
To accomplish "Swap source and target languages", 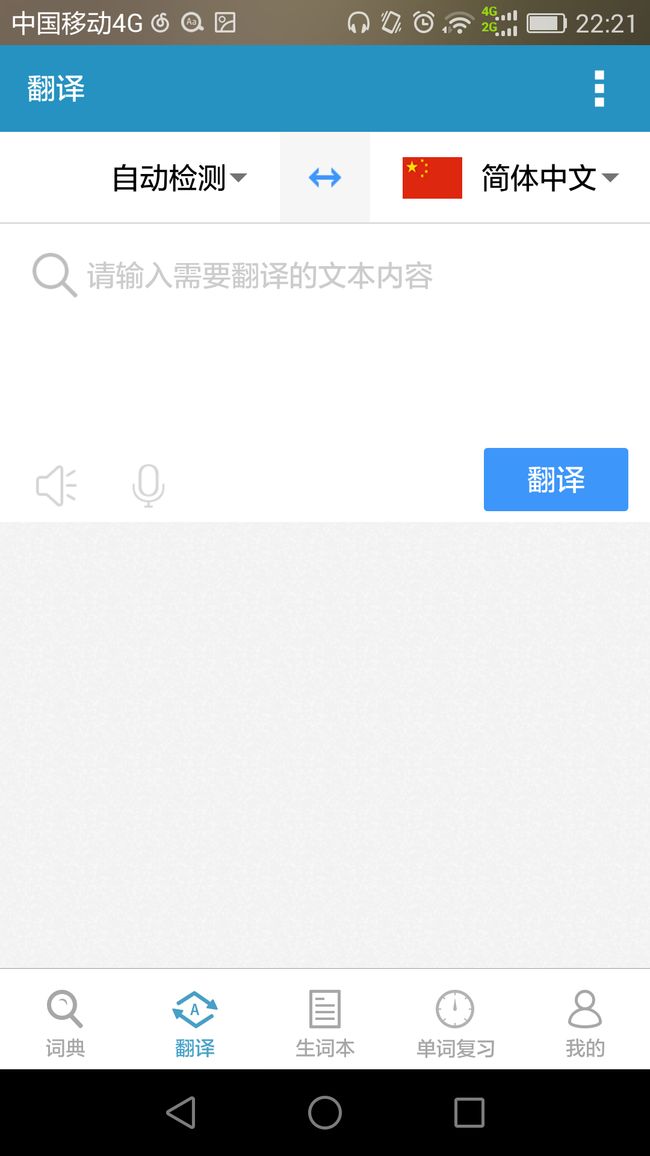I will 325,178.
